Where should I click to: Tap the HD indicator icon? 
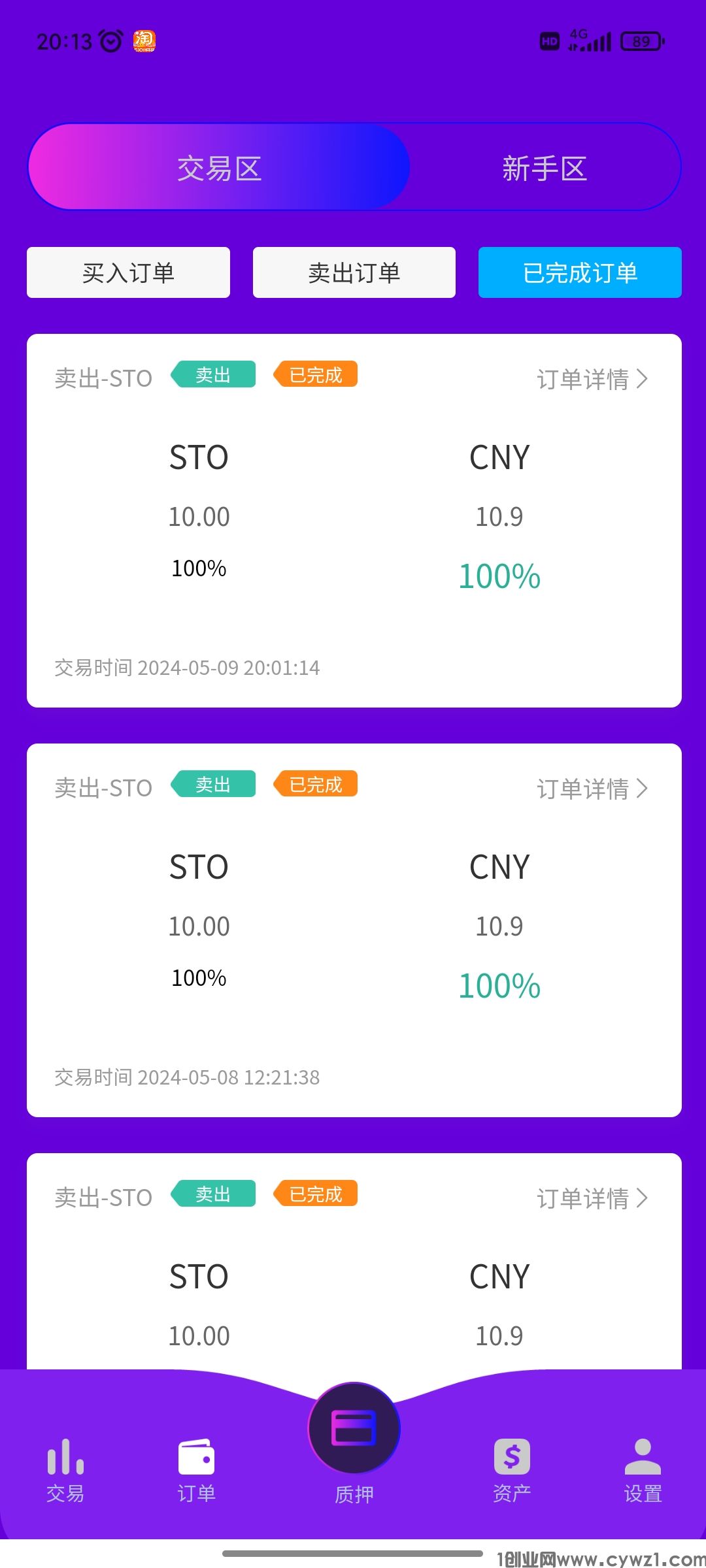[x=550, y=41]
